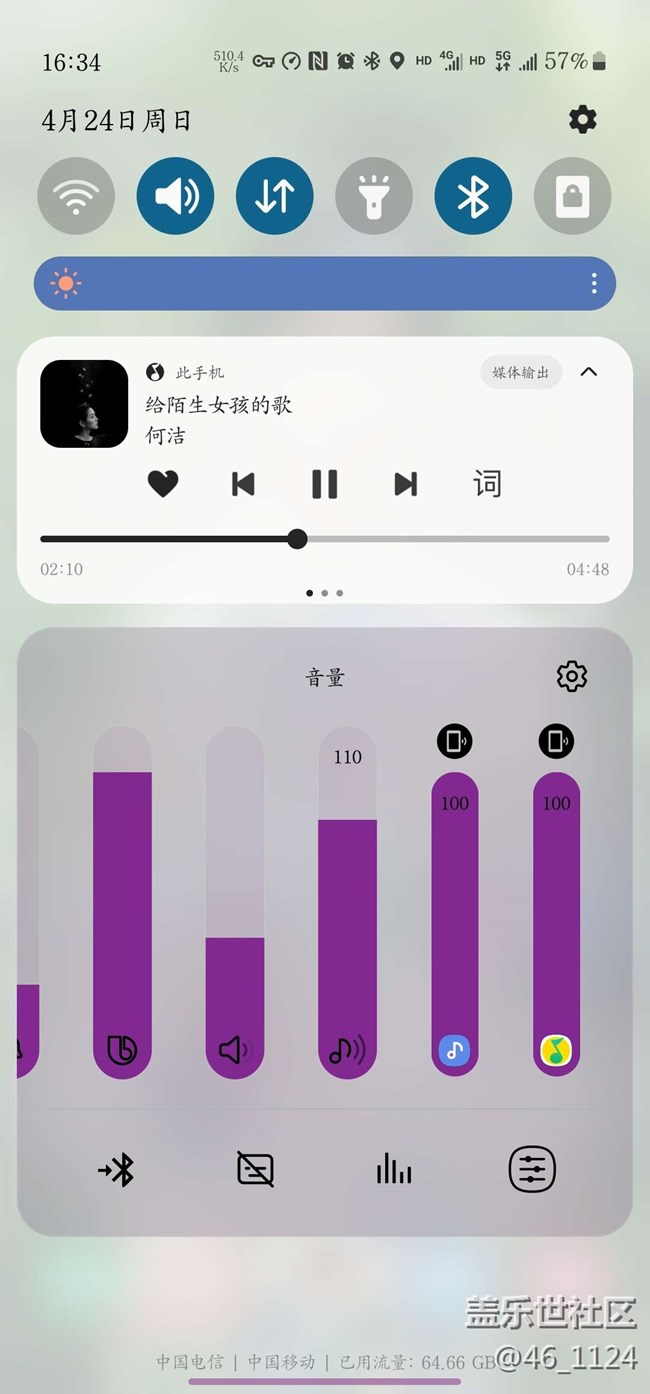The image size is (650, 1394).
Task: Open volume panel settings gear
Action: click(571, 677)
